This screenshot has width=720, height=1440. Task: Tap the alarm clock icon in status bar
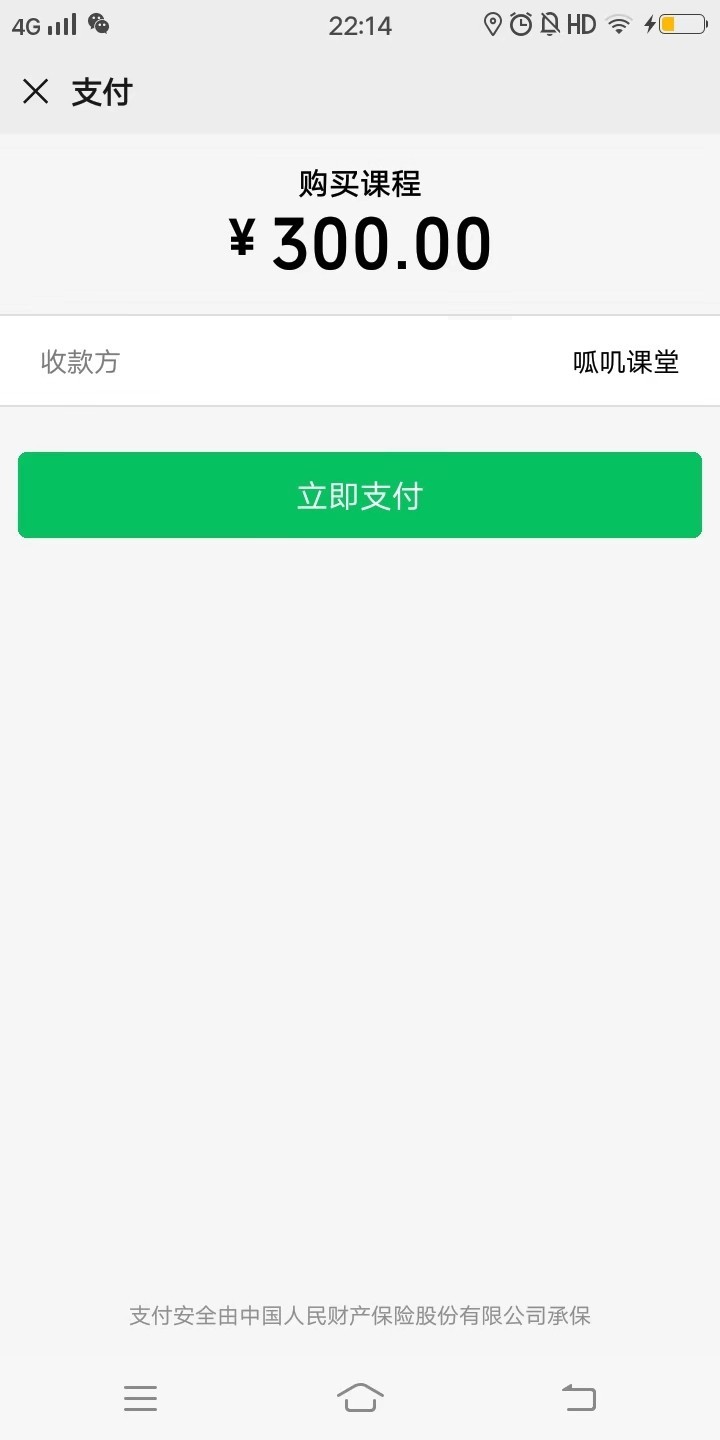tap(521, 23)
